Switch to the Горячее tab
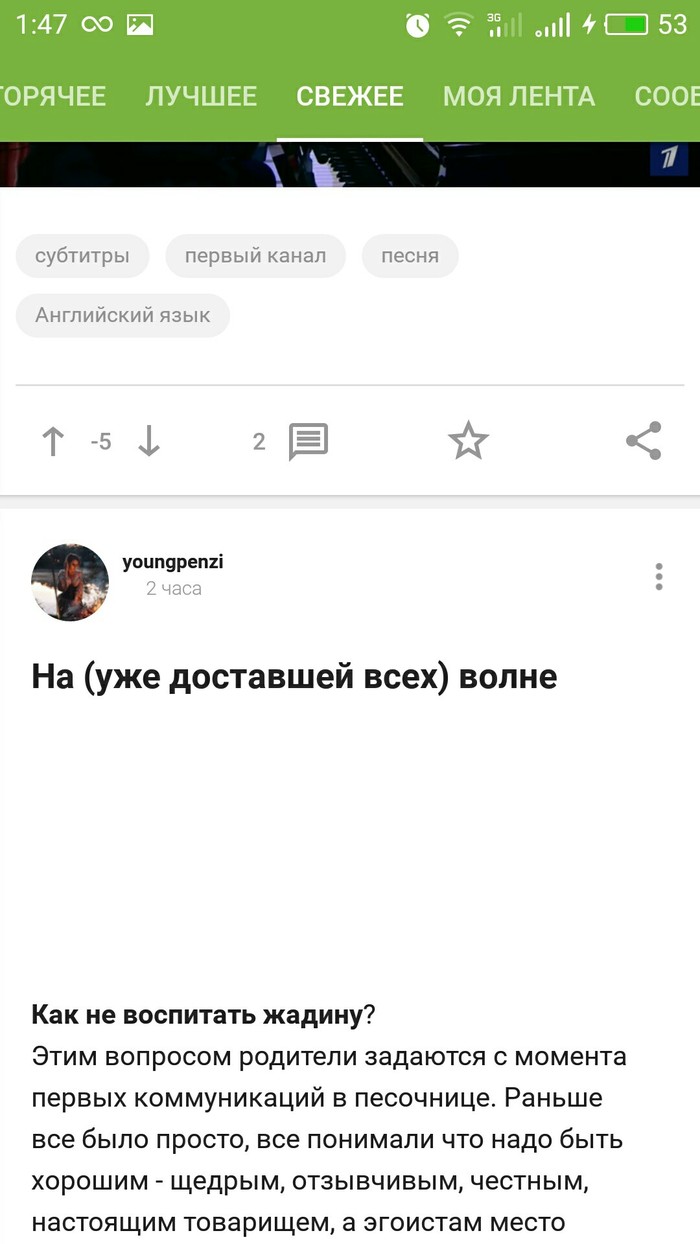This screenshot has height=1244, width=700. coord(55,96)
